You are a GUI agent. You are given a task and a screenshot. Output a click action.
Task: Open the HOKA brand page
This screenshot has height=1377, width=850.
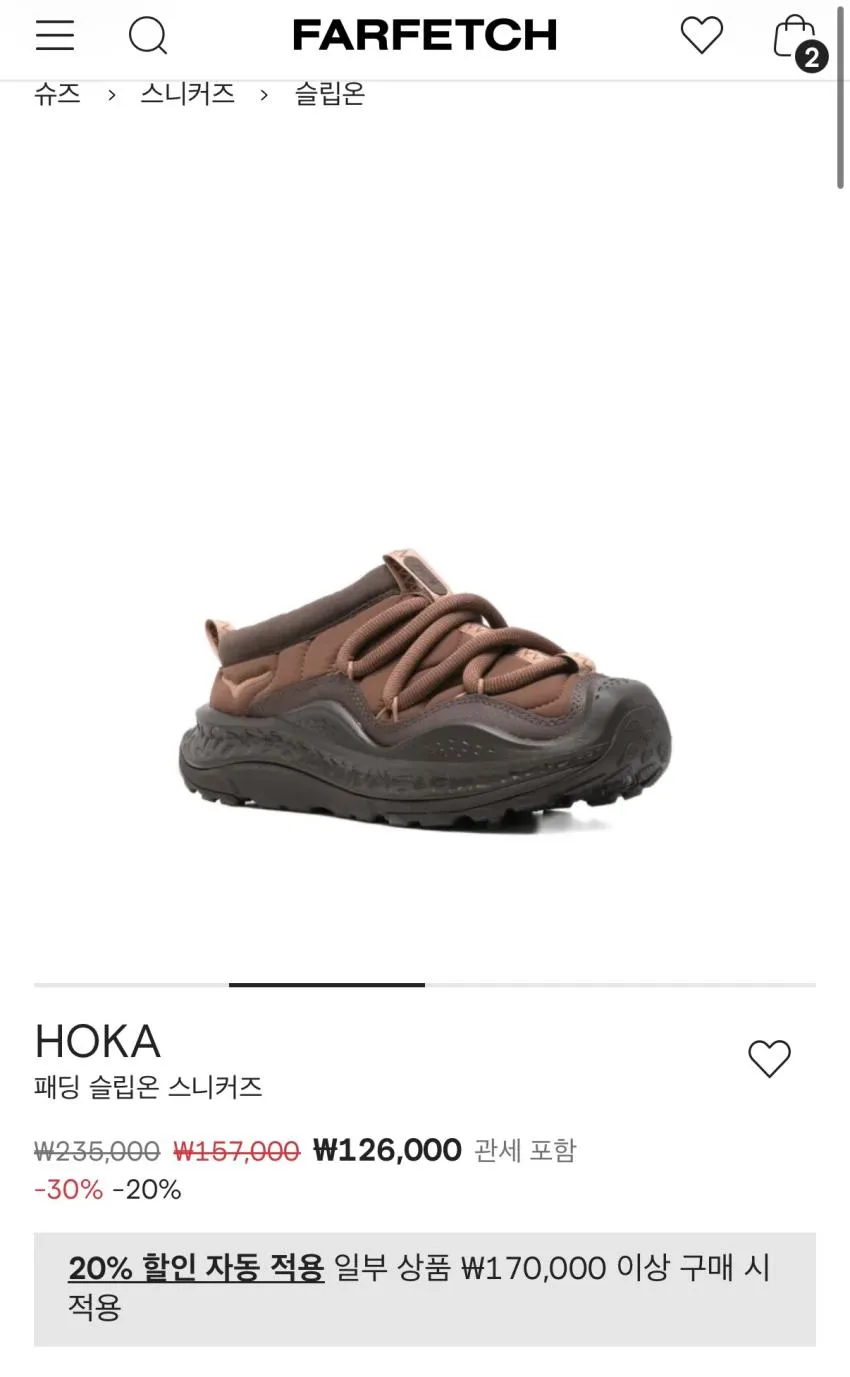(x=97, y=1041)
